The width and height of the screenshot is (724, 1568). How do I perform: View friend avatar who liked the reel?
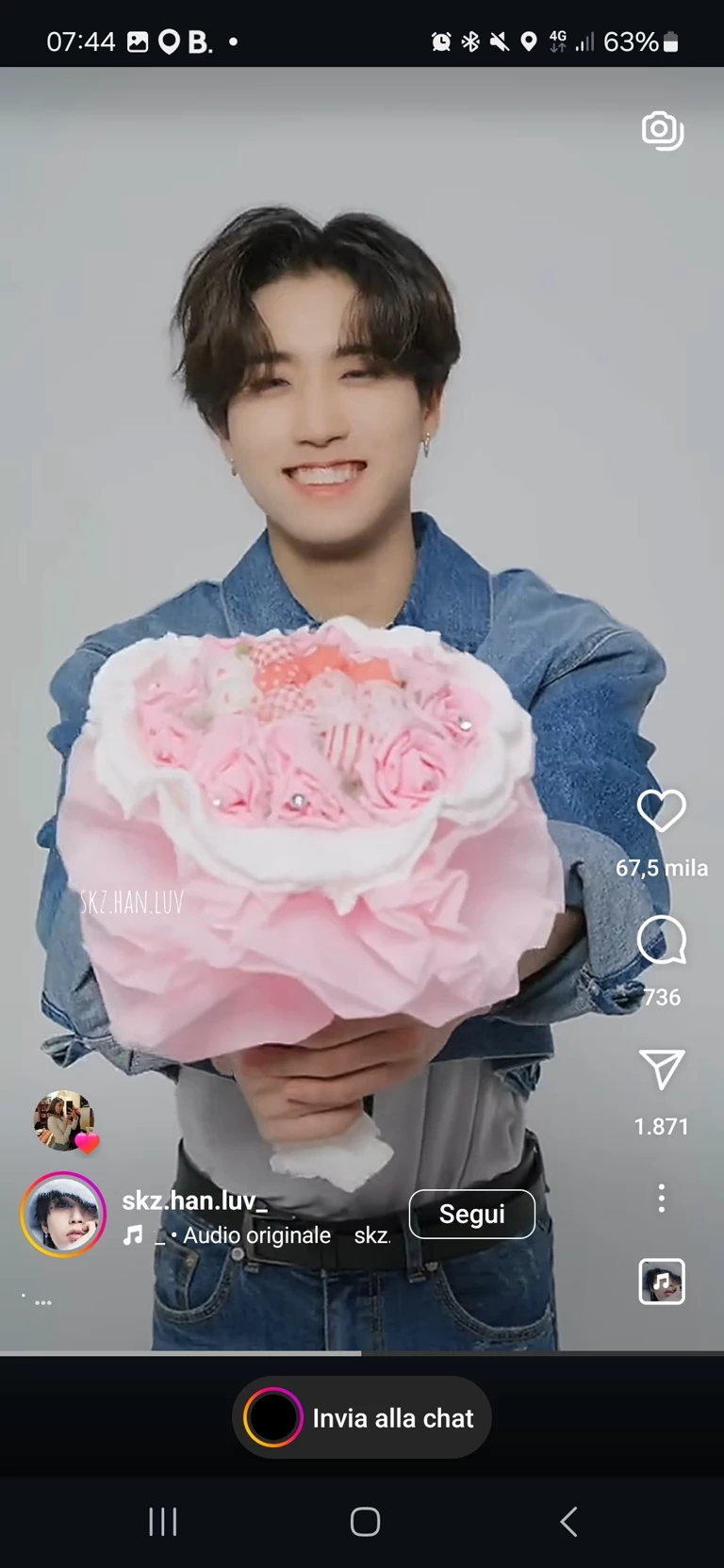(x=63, y=1120)
